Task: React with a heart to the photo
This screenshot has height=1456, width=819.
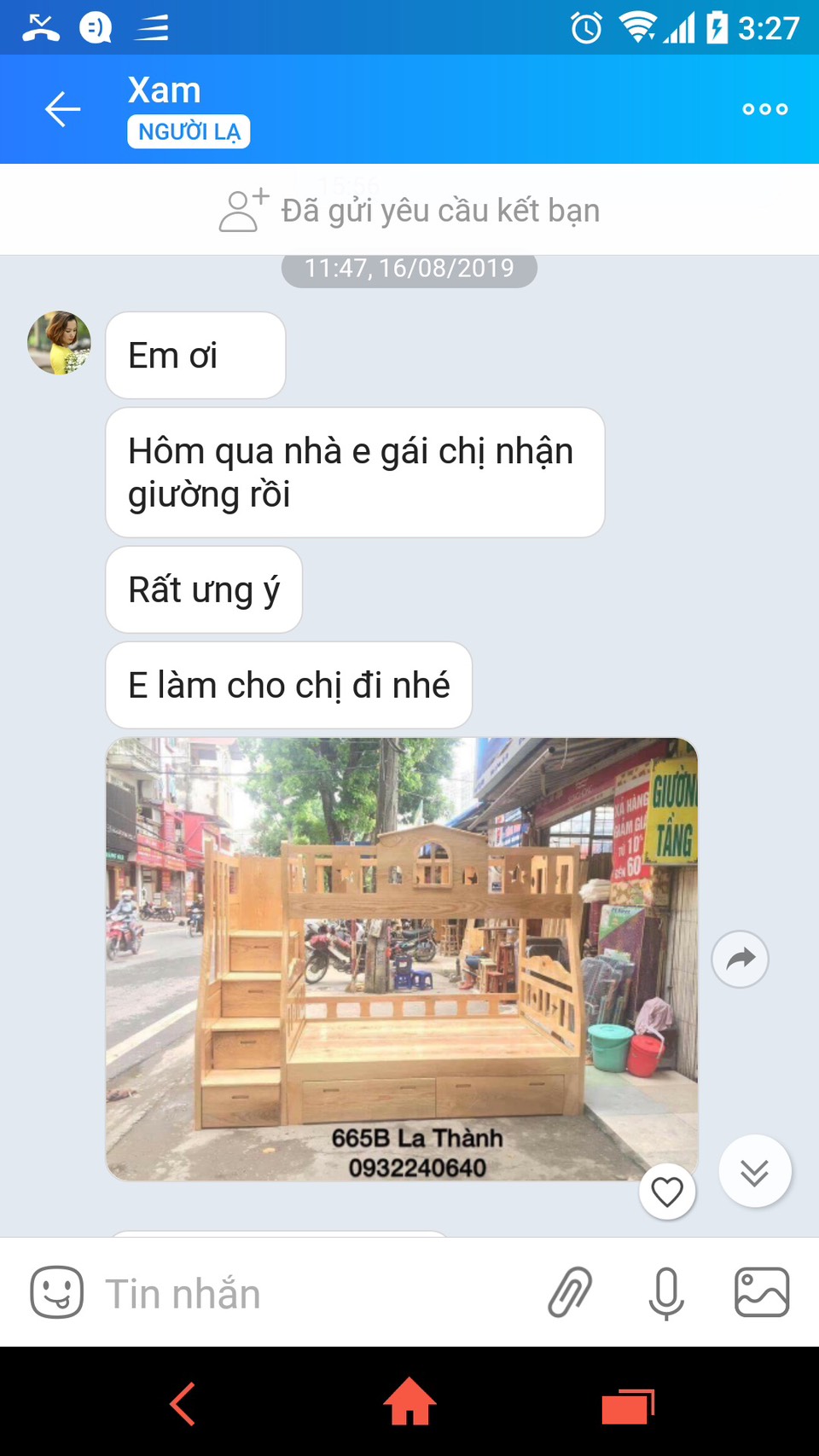Action: pos(667,1192)
